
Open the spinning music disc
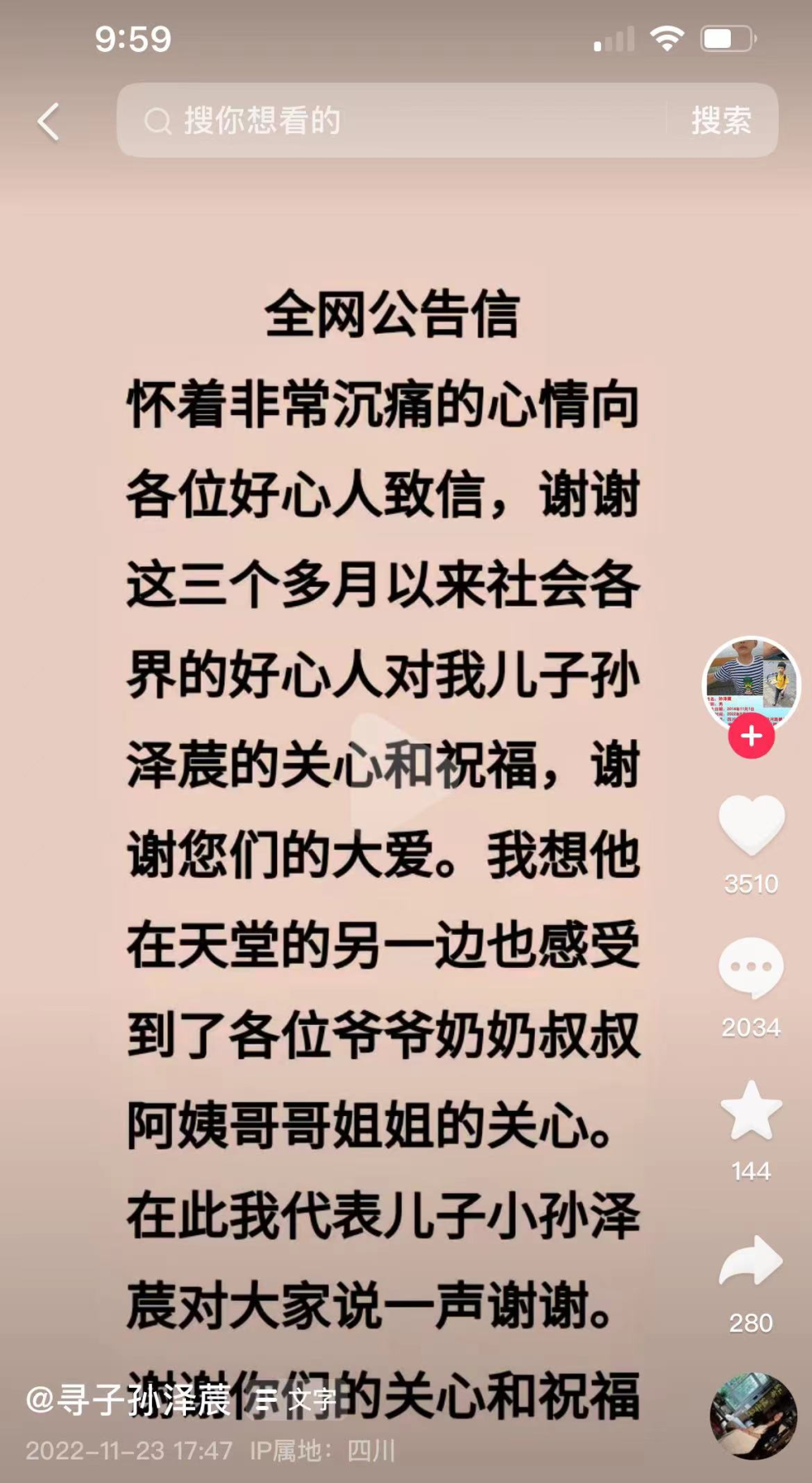(x=753, y=1416)
